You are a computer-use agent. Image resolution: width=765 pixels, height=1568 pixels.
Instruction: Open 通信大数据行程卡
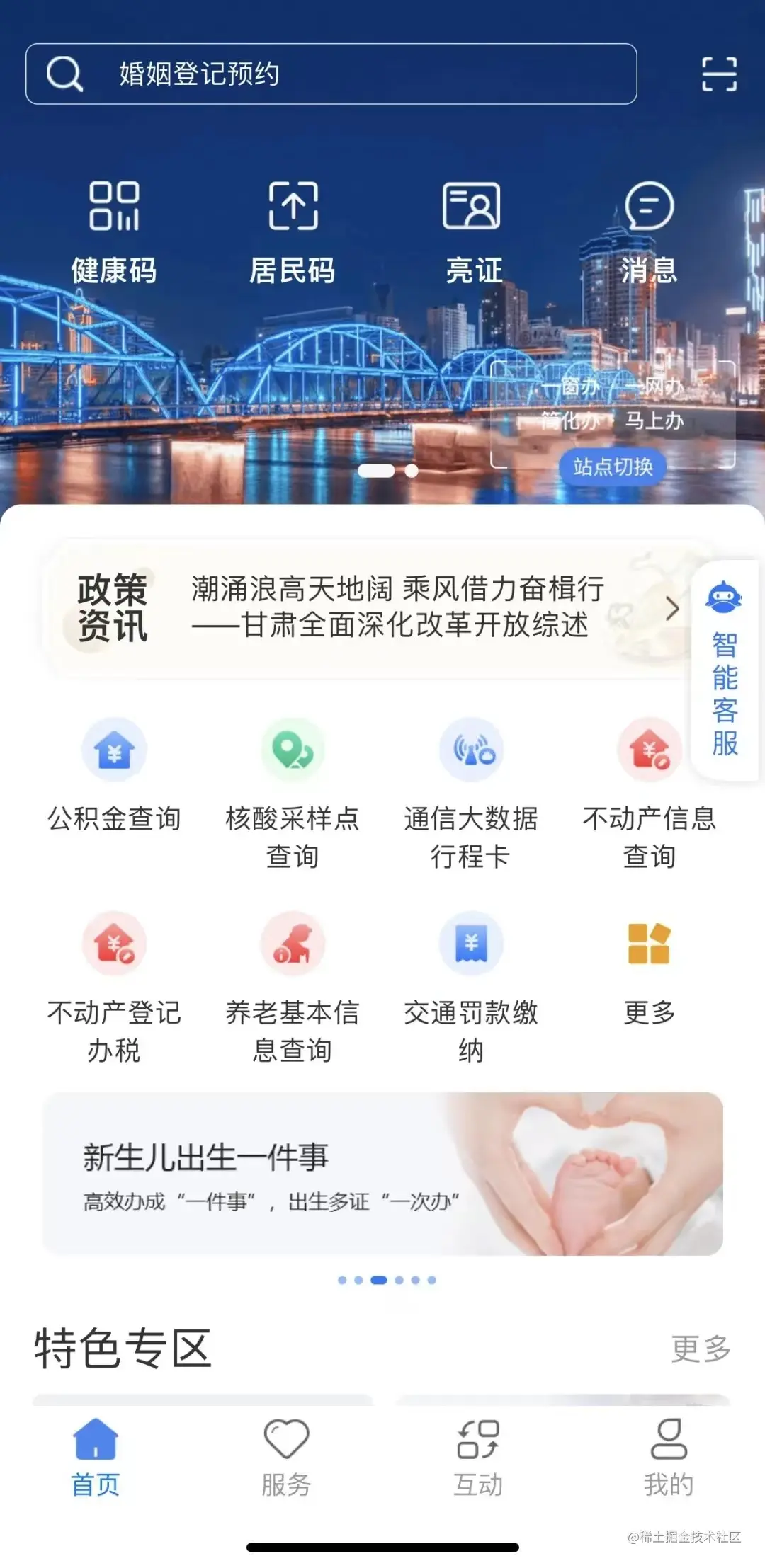pos(471,791)
